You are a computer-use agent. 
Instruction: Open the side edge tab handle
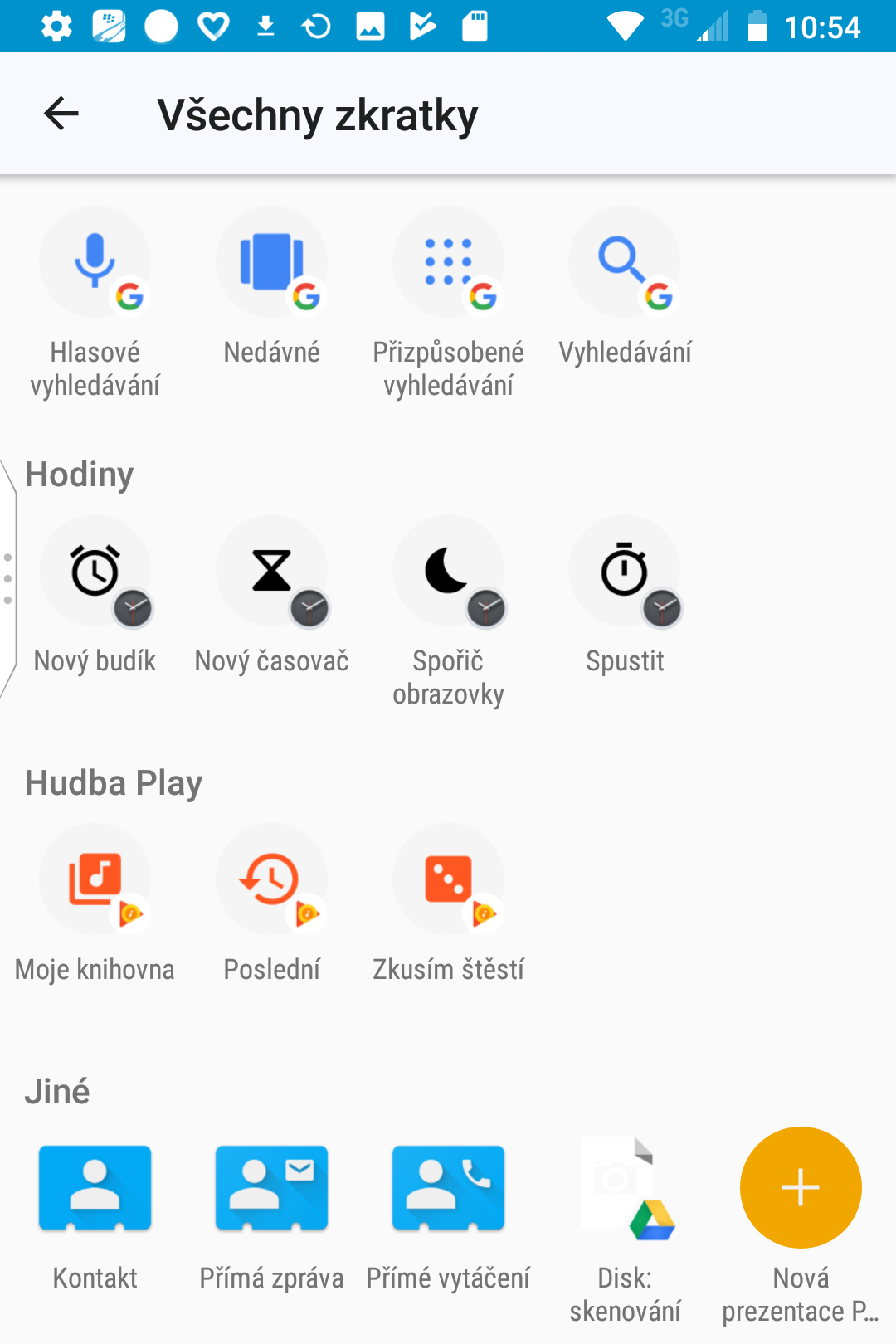(x=8, y=578)
